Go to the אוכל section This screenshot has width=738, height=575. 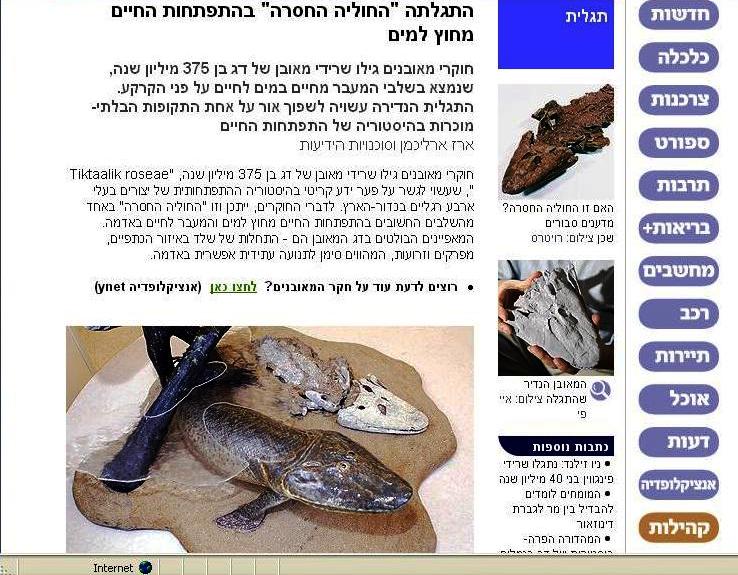pyautogui.click(x=679, y=399)
